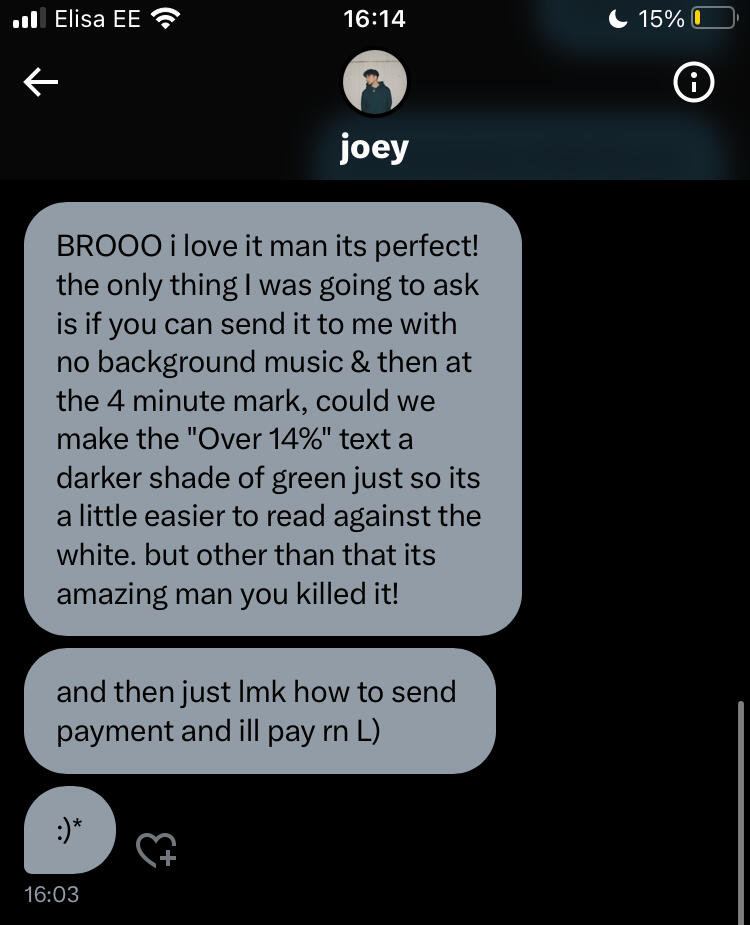Go back using the arrow
Viewport: 750px width, 925px height.
pyautogui.click(x=41, y=84)
